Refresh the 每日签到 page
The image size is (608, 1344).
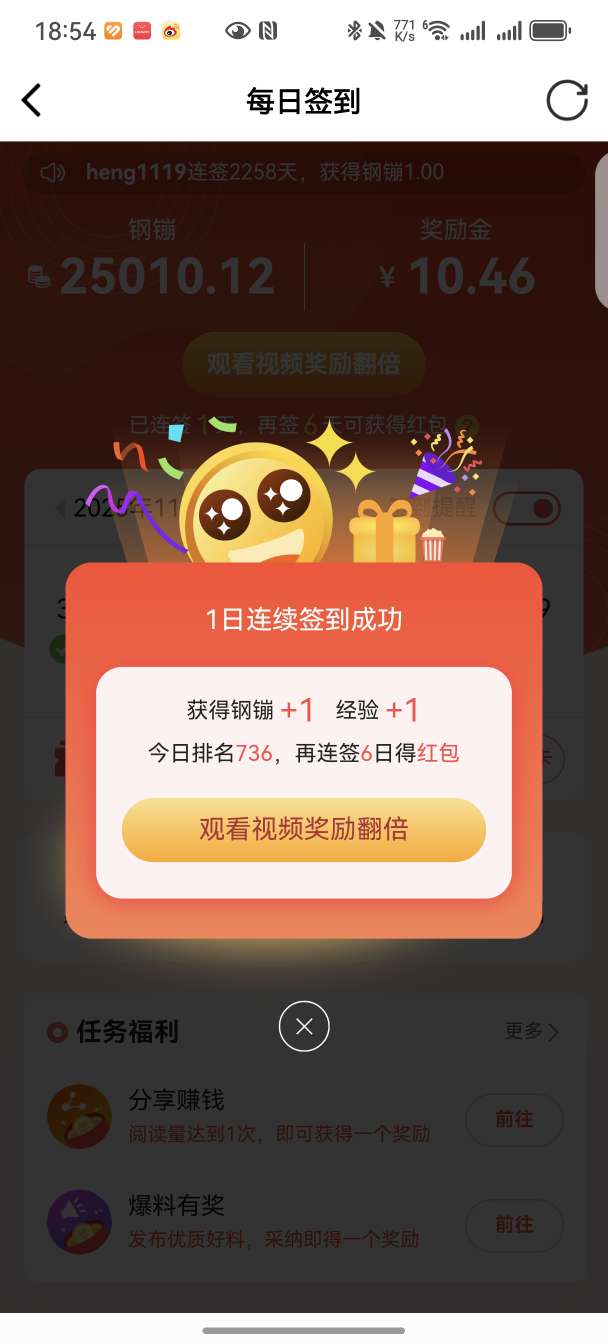click(567, 100)
